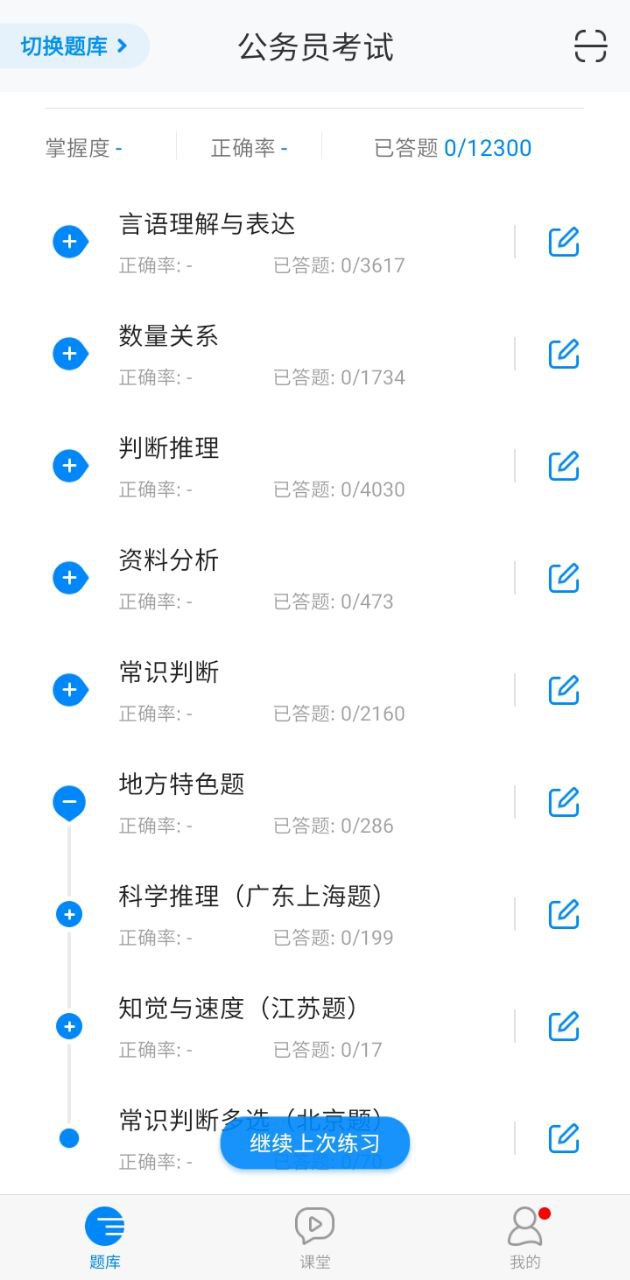Start practice for 数量关系
The image size is (630, 1280).
coord(564,354)
